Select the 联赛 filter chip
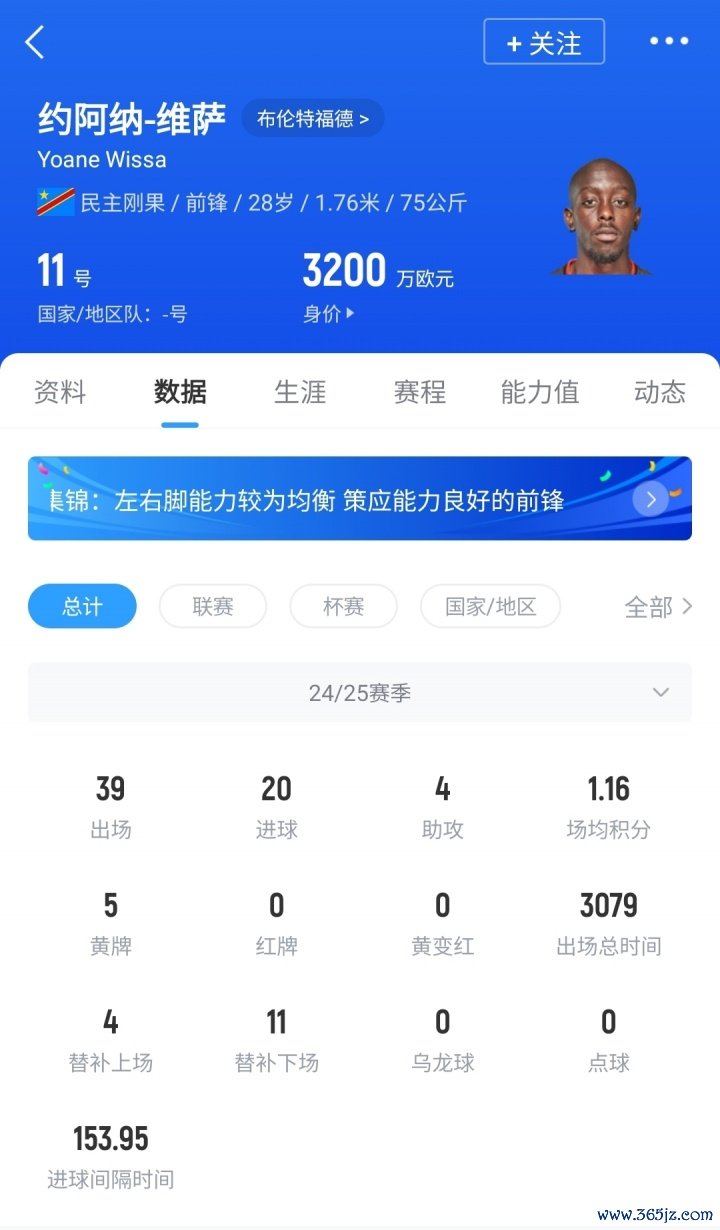720x1230 pixels. (213, 606)
